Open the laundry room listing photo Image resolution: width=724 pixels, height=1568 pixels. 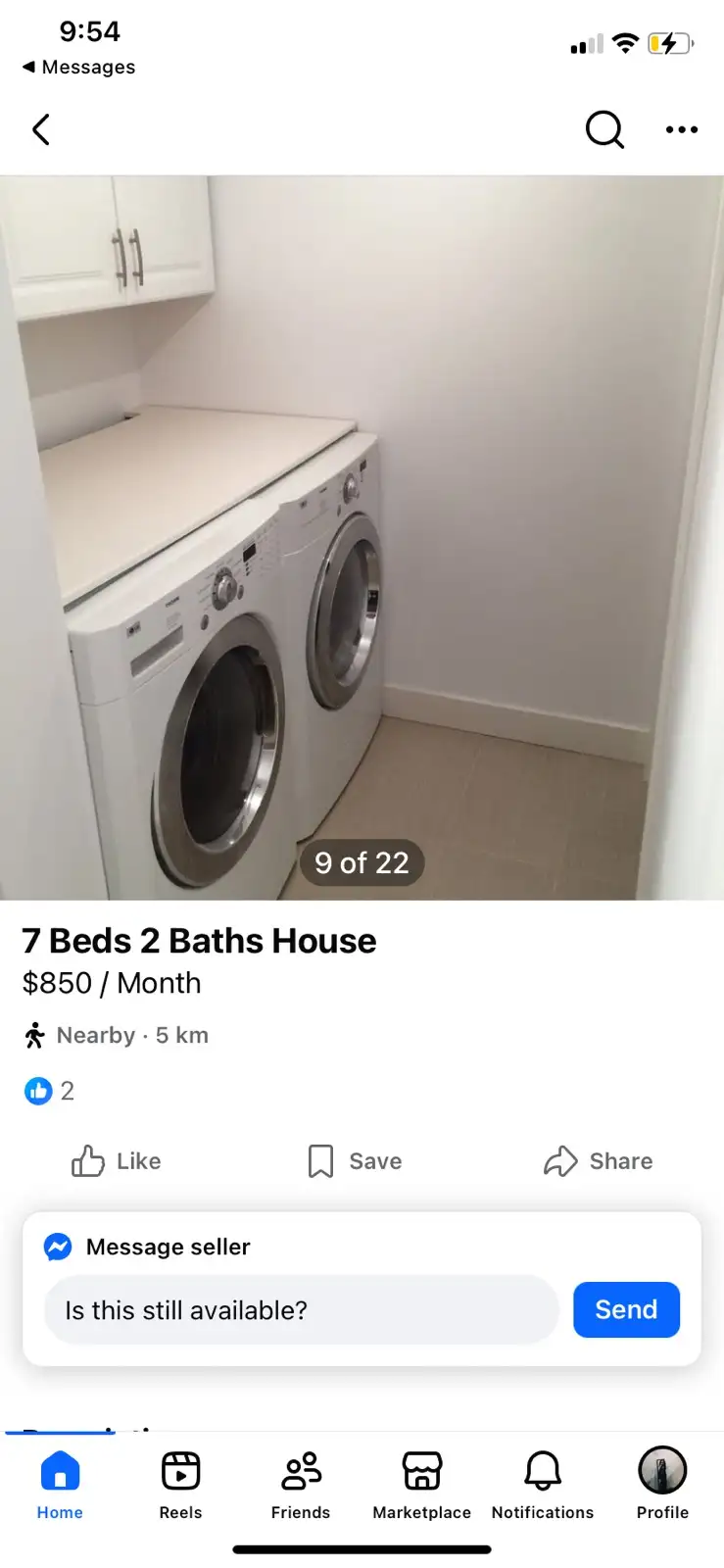click(362, 537)
